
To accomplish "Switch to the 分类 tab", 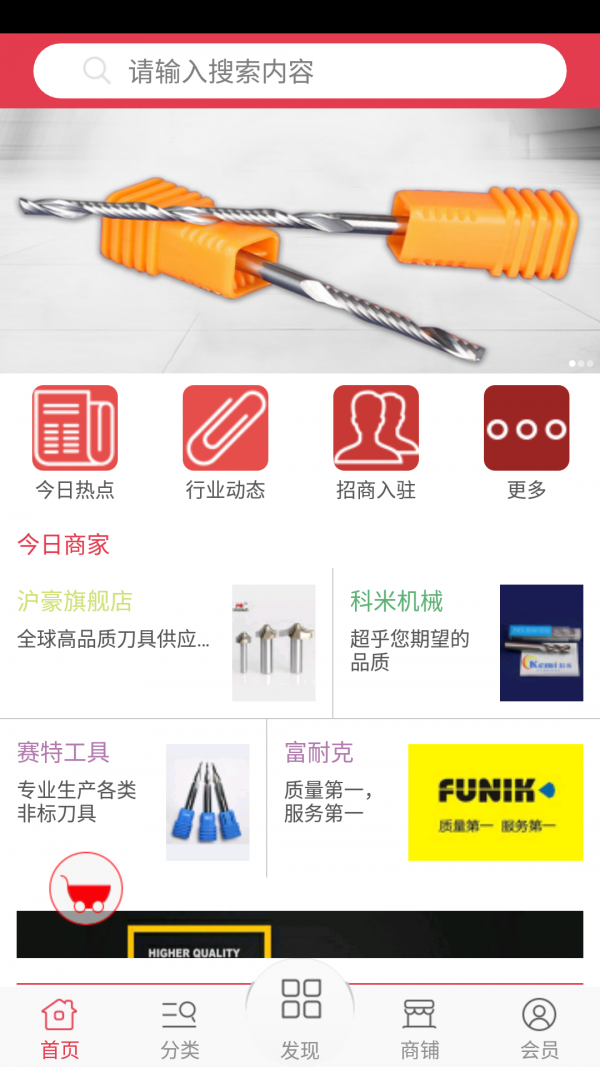I will 180,1028.
